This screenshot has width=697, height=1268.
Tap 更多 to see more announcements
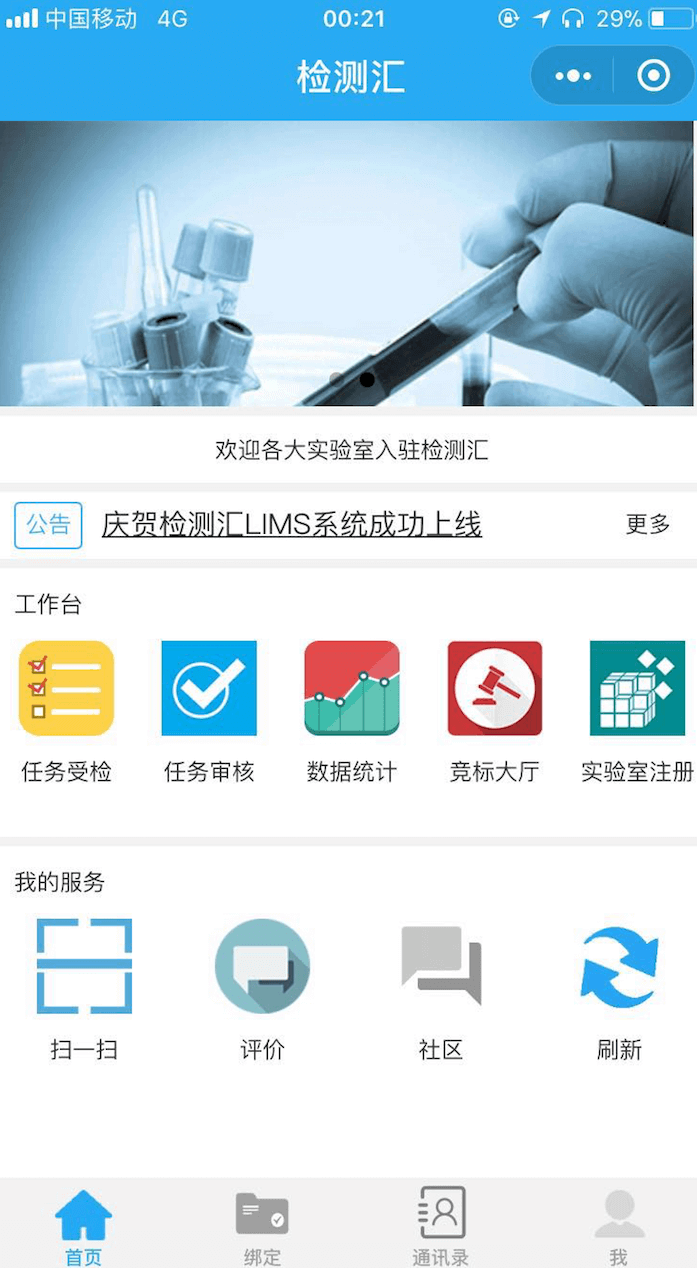[x=647, y=524]
